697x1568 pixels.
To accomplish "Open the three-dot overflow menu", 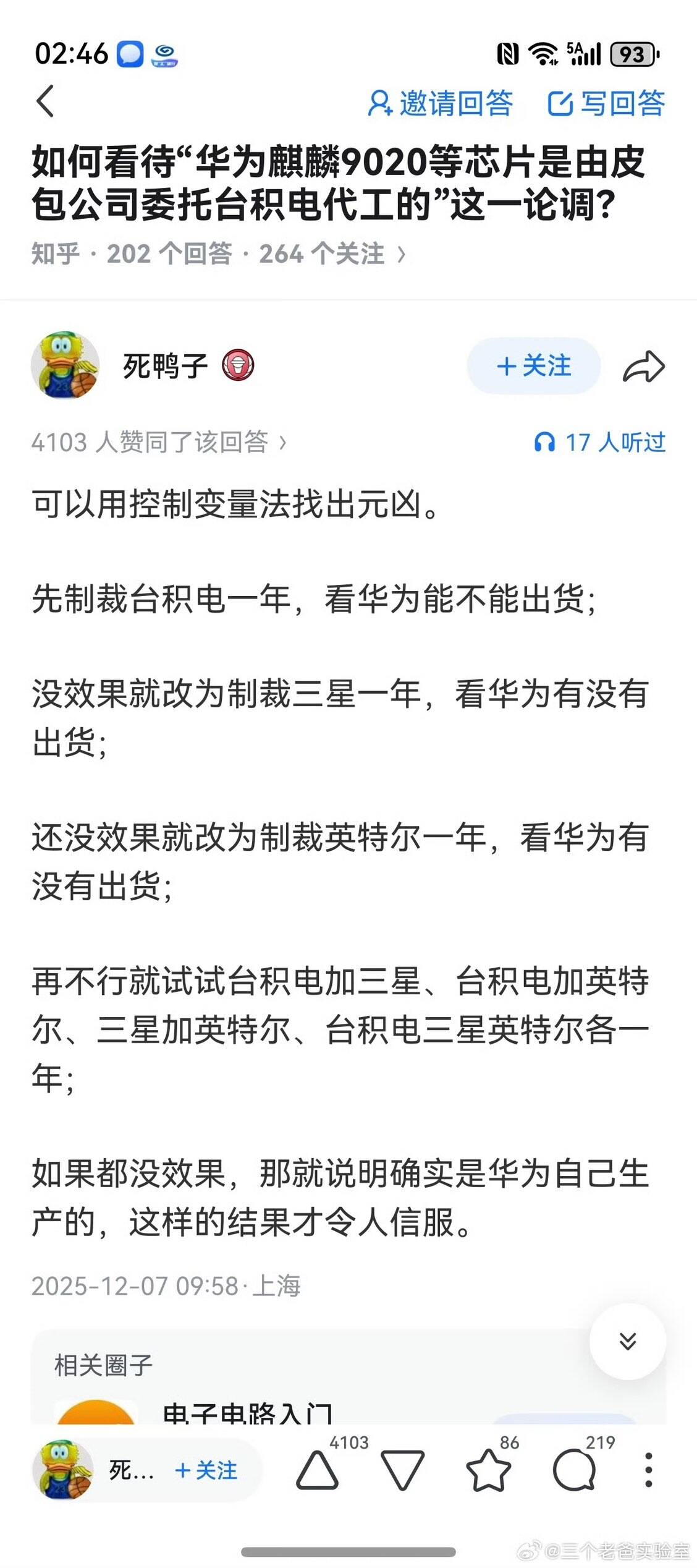I will (648, 1470).
